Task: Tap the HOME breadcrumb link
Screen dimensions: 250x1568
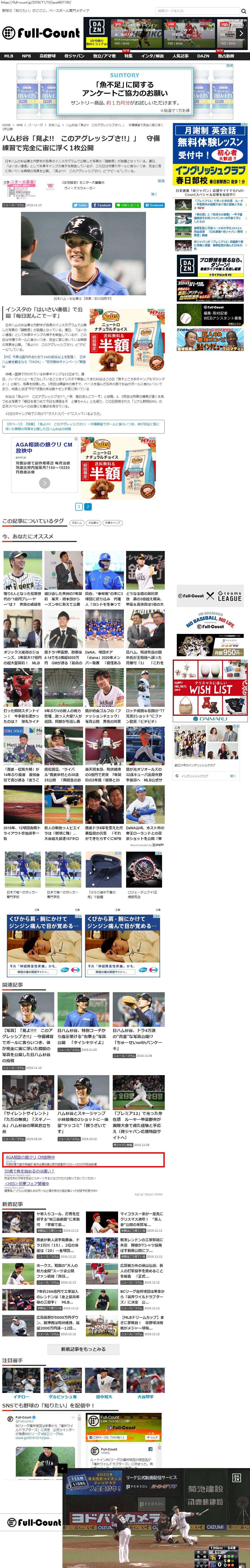Action: pos(6,125)
